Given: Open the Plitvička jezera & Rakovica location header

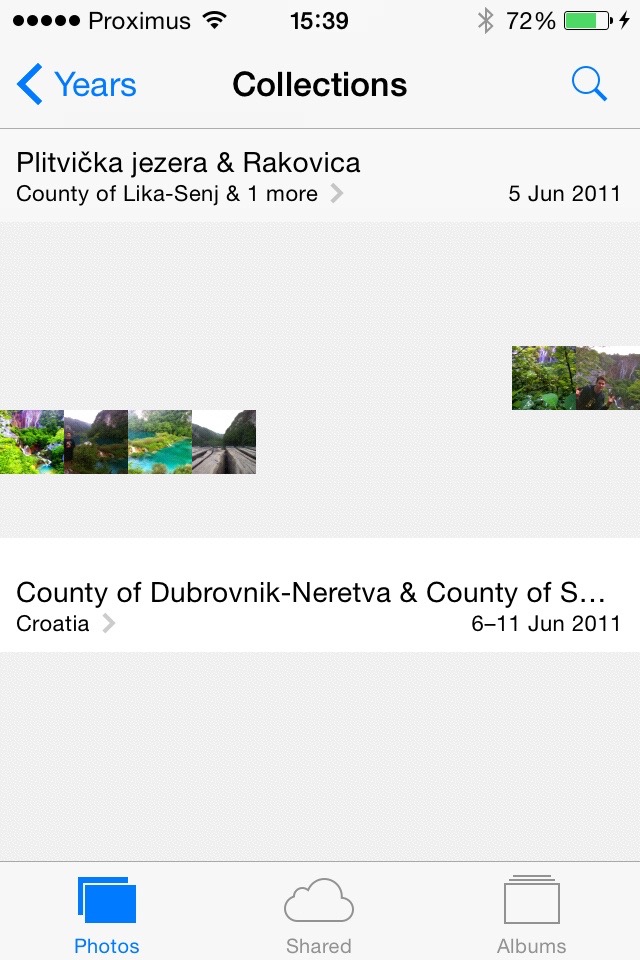Looking at the screenshot, I should point(188,176).
